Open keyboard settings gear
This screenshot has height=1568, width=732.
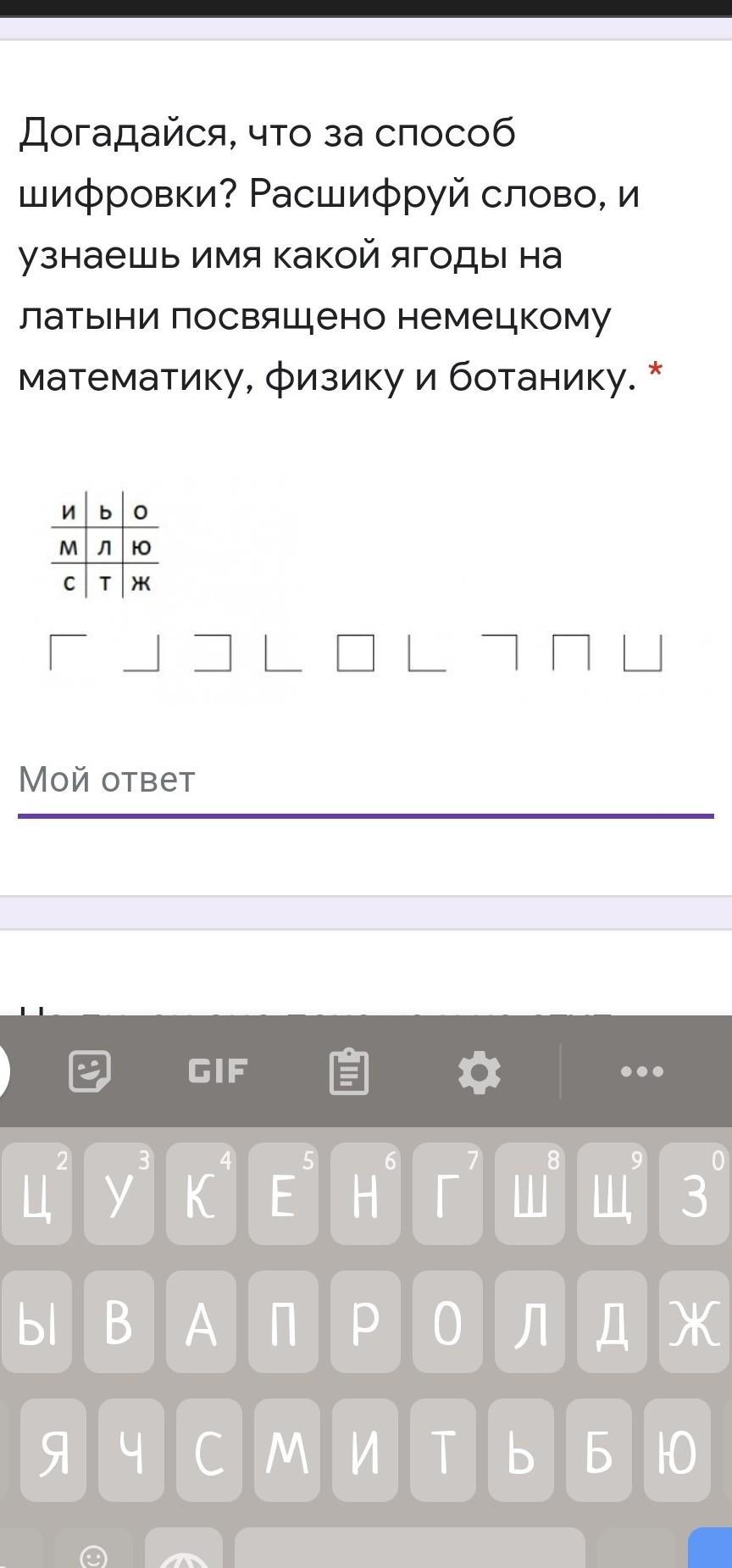(x=479, y=1071)
